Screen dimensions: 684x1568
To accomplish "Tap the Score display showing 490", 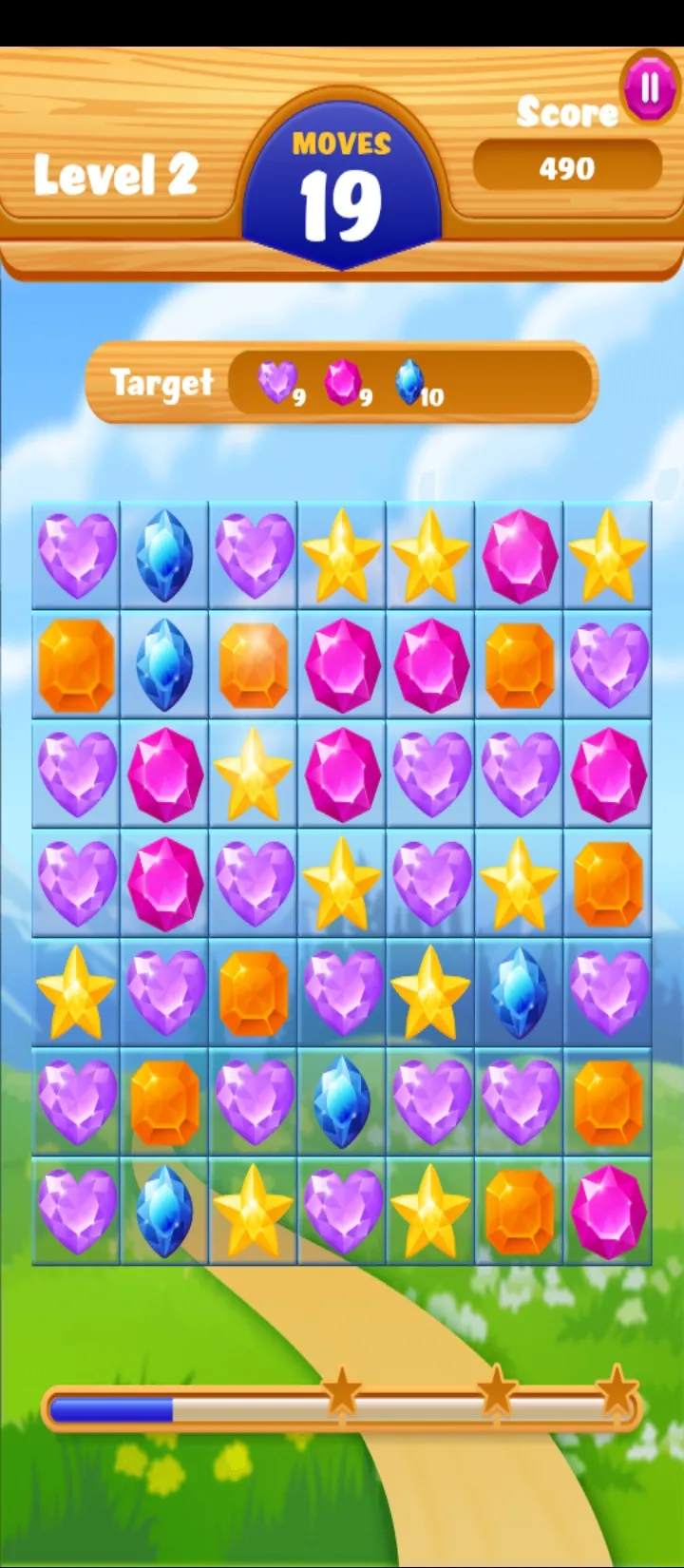I will click(567, 169).
